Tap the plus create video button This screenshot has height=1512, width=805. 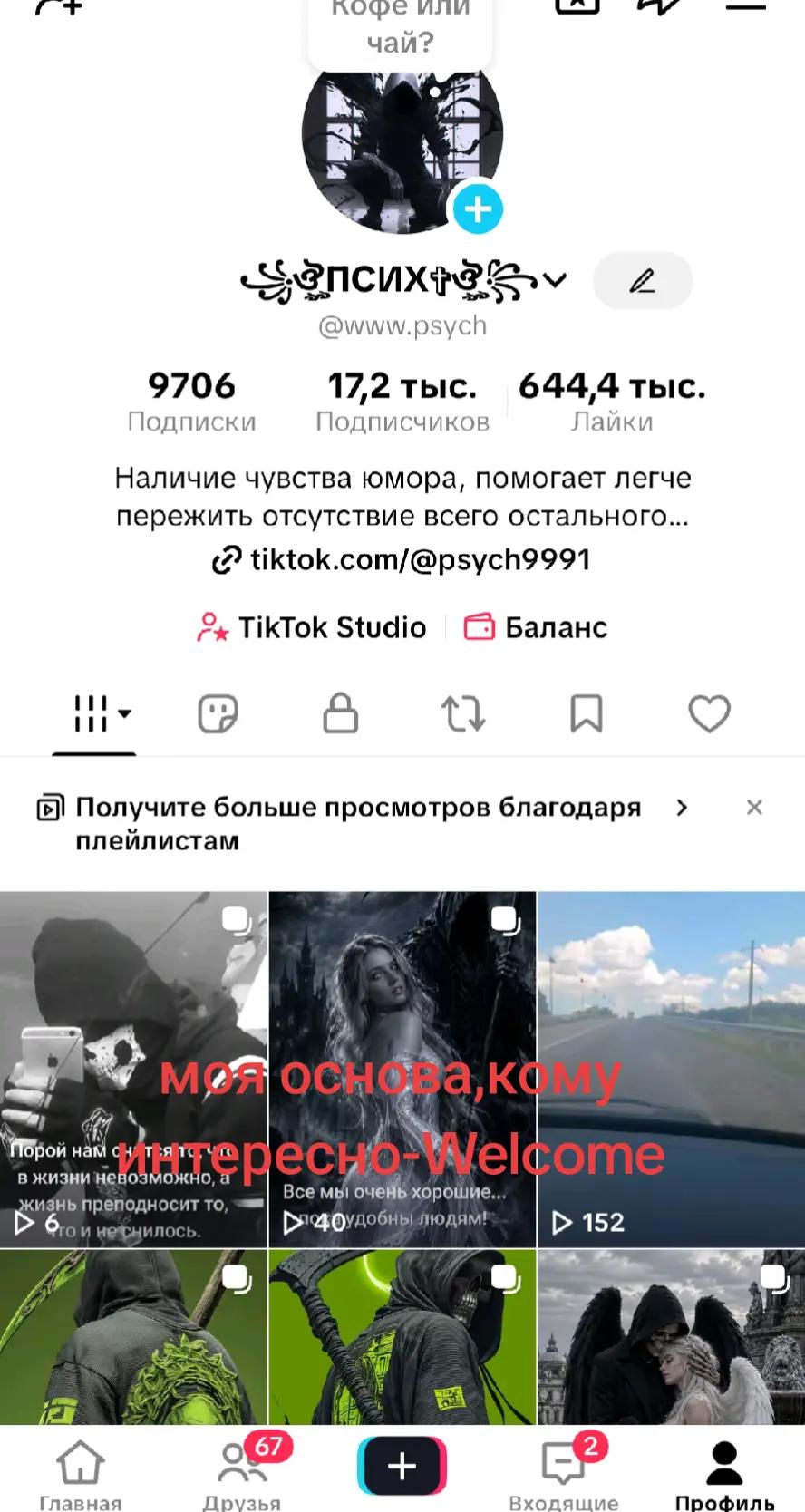click(402, 1466)
